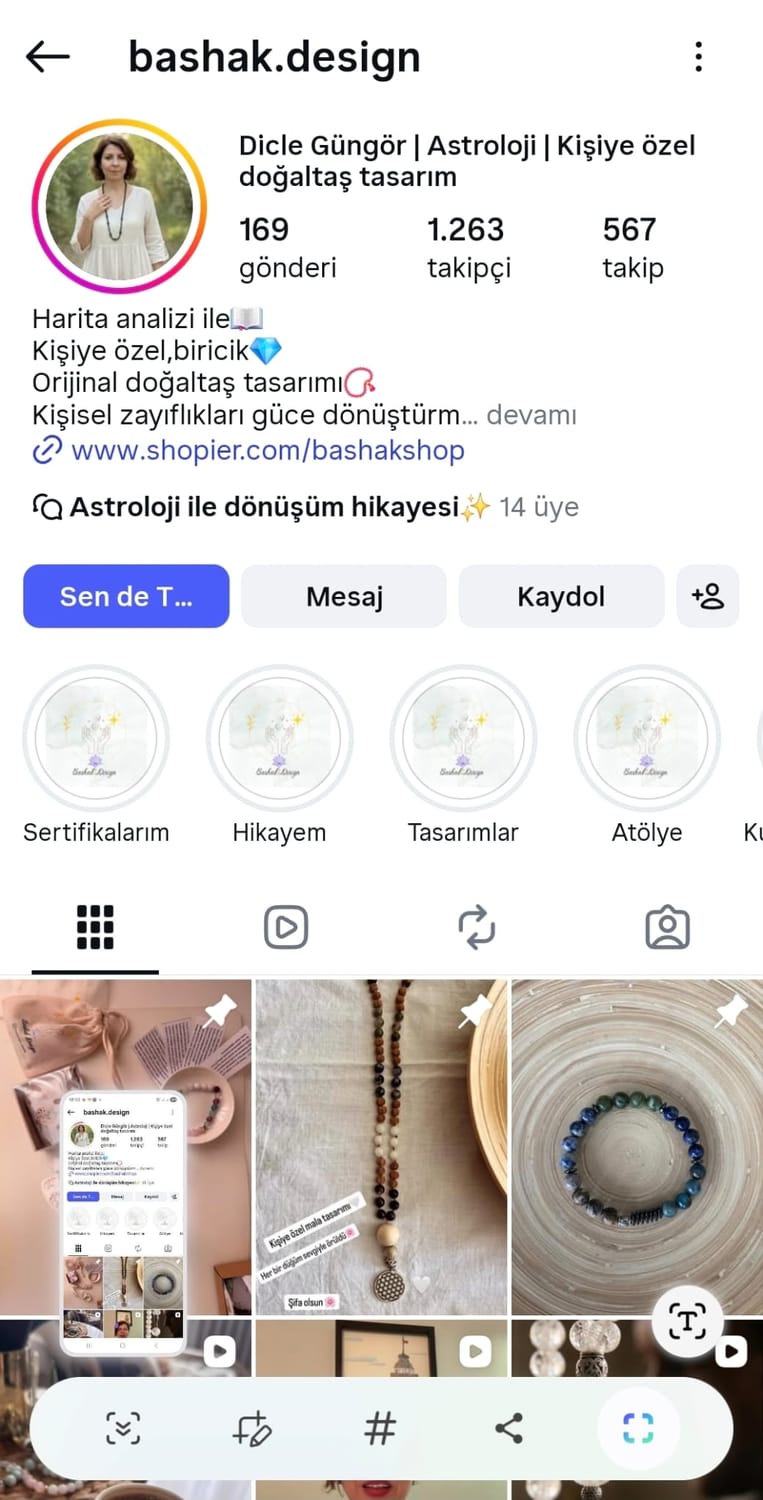This screenshot has height=1500, width=763.
Task: Open the Astroloji ile dönüşüm hikayesi channel
Action: point(263,507)
